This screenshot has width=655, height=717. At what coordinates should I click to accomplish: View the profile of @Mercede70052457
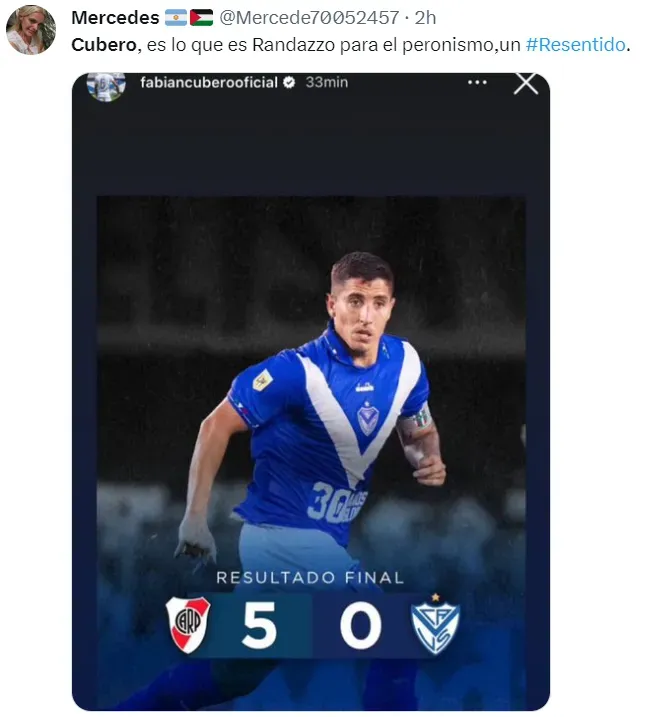click(x=312, y=18)
